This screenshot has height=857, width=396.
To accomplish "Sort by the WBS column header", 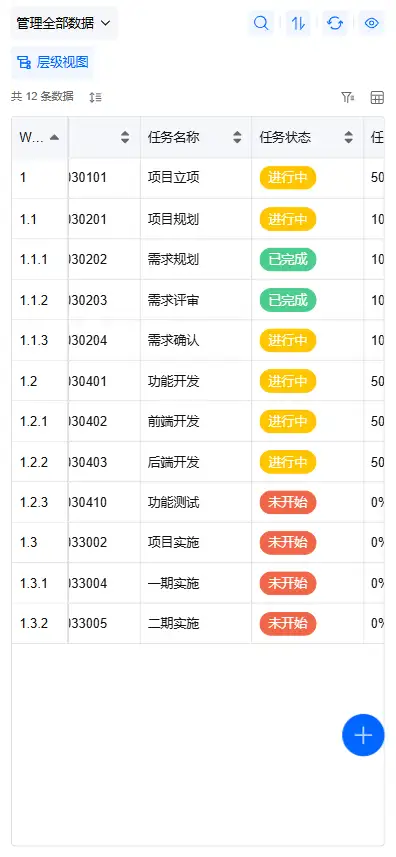I will pos(40,137).
